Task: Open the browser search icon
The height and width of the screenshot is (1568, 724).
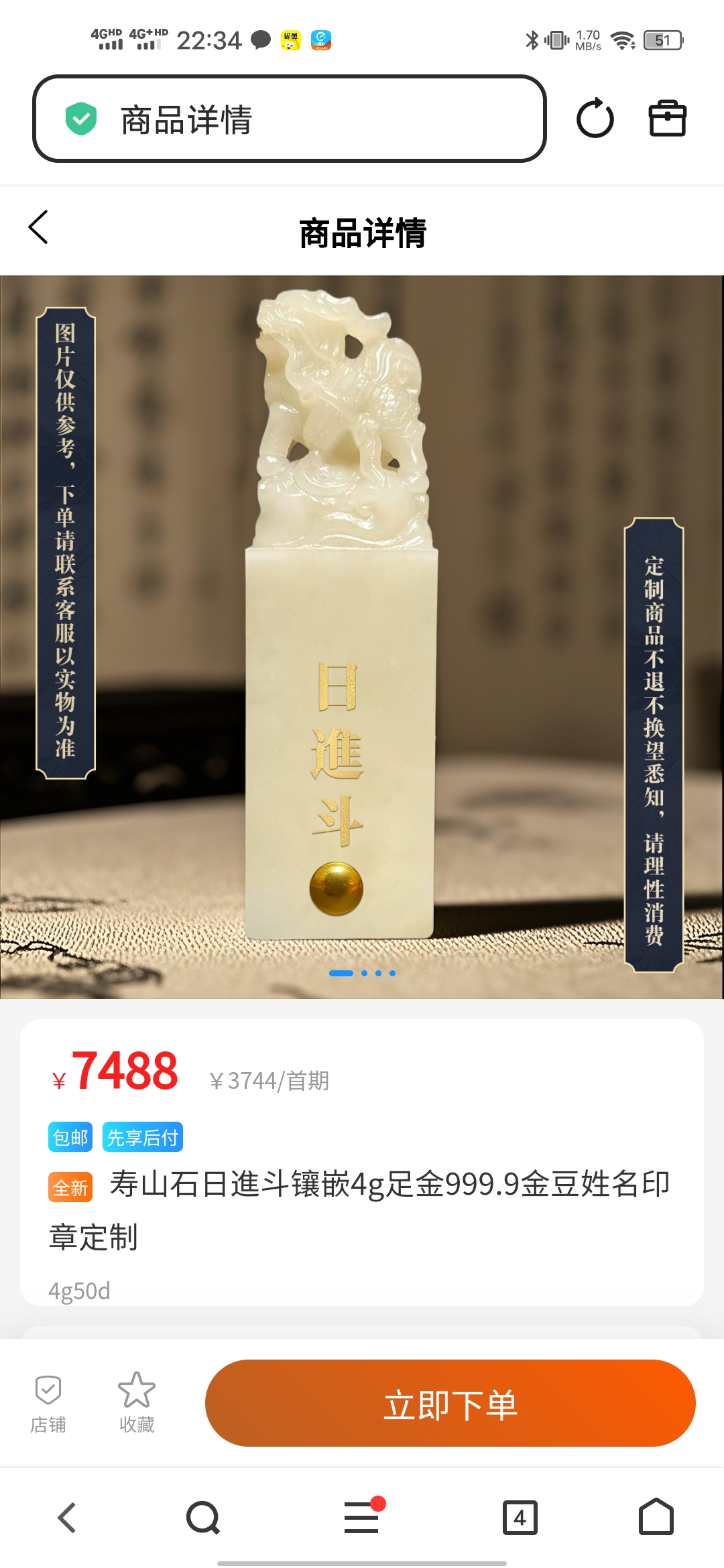Action: pos(203,1518)
